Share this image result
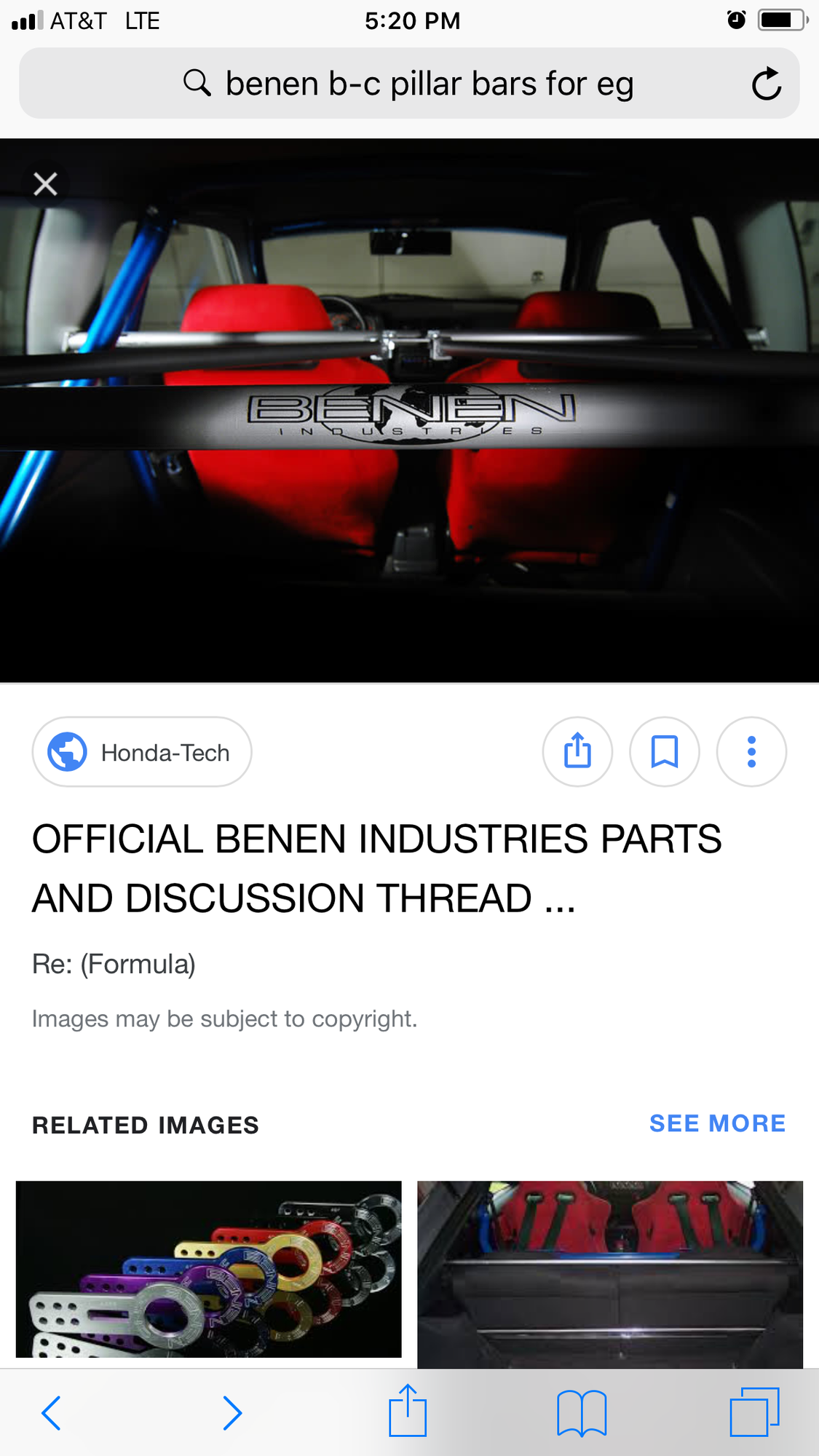This screenshot has height=1456, width=819. 577,752
